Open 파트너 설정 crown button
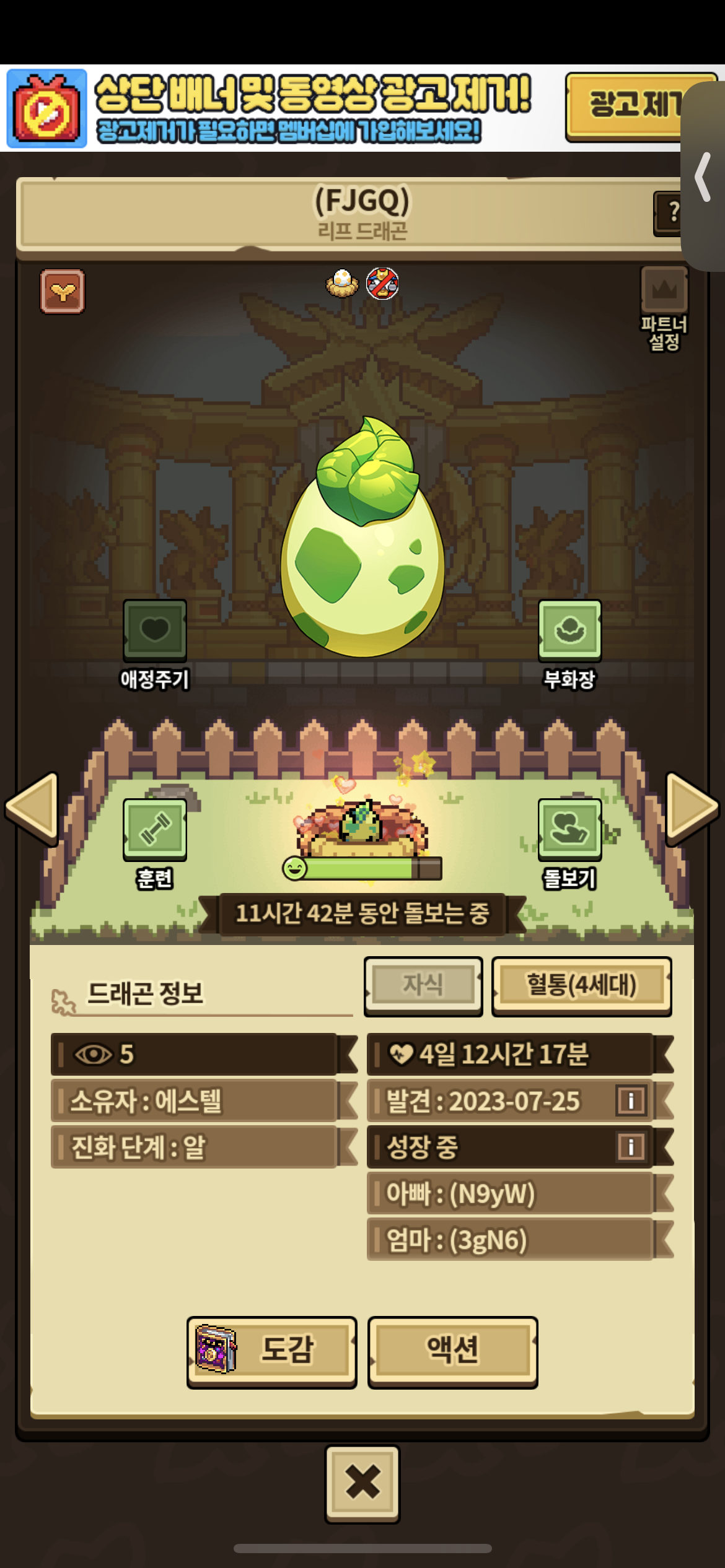 [x=664, y=291]
